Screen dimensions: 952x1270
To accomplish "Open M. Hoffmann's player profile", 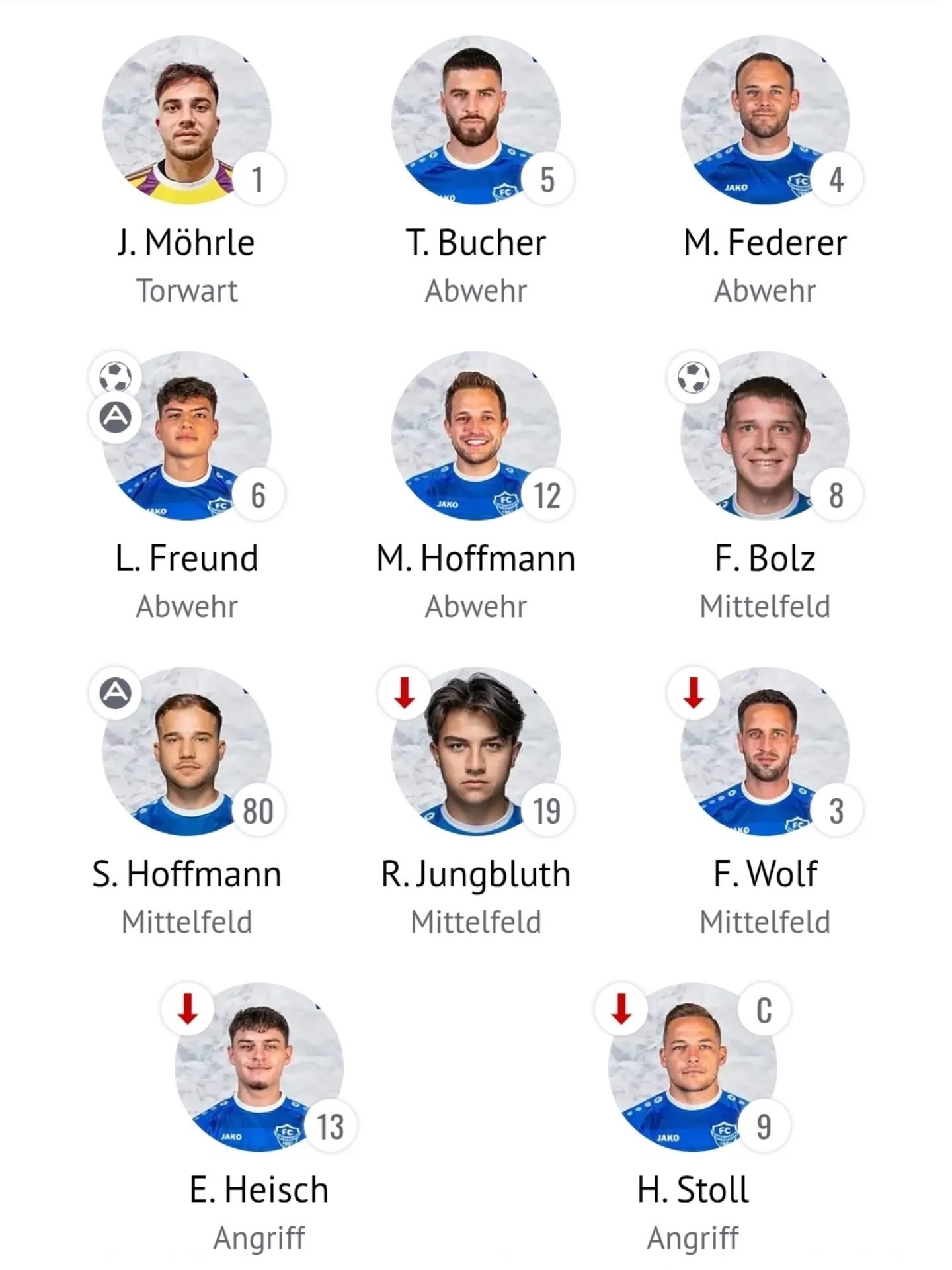I will (x=475, y=437).
